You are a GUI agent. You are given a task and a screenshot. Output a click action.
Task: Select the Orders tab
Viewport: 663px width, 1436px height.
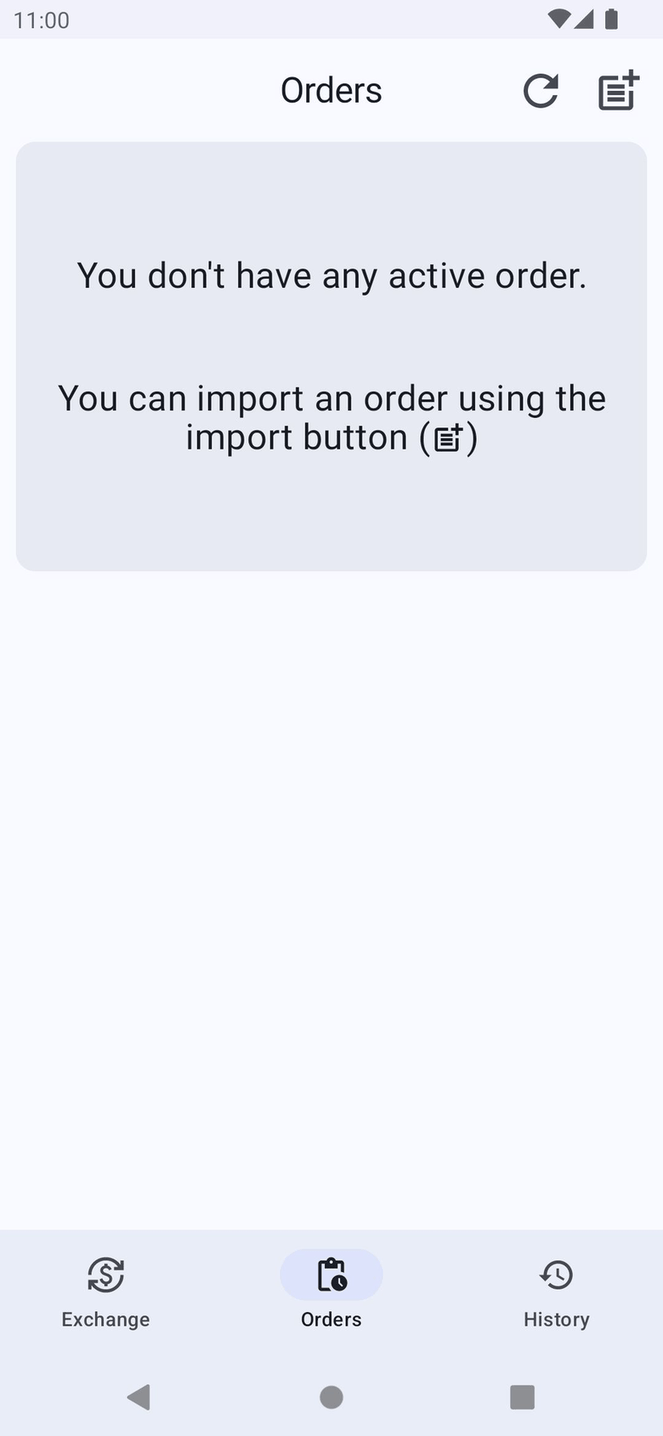tap(331, 1291)
